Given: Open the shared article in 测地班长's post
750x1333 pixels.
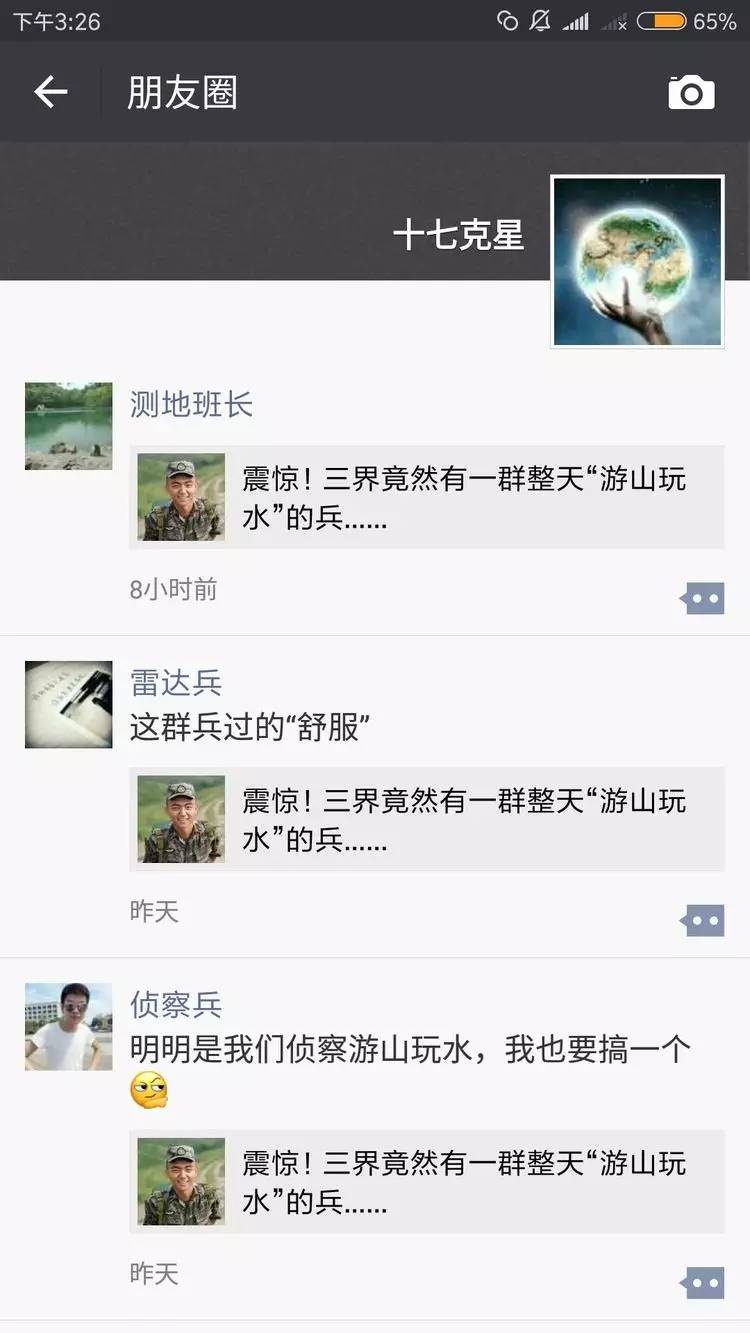Looking at the screenshot, I should 427,496.
